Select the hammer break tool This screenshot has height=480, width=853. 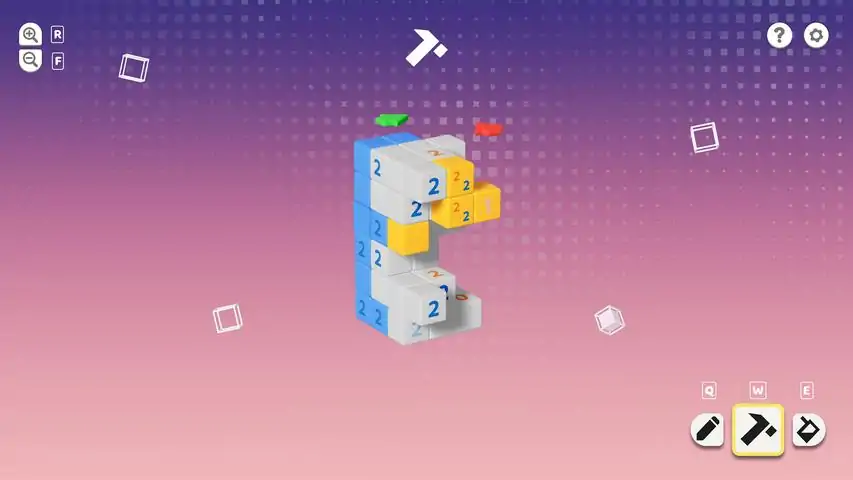(757, 430)
